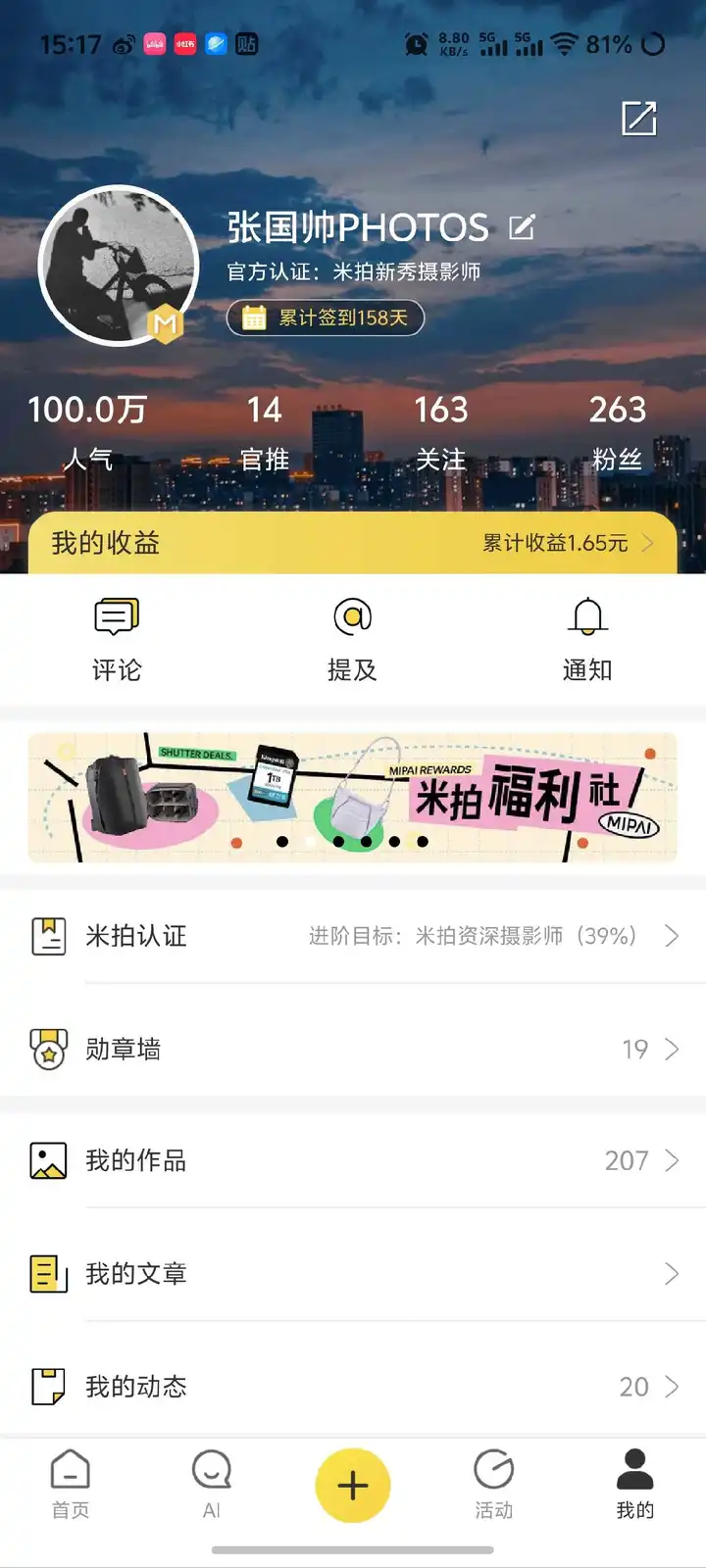Switch to the 活动 activities tab

coord(494,1485)
